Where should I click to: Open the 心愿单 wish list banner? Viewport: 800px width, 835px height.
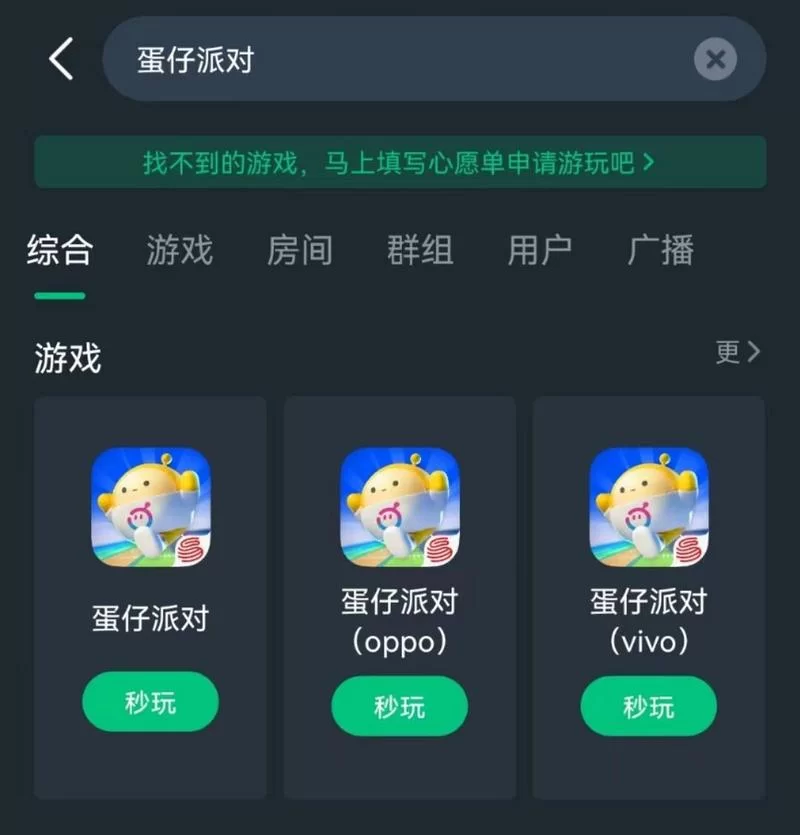pyautogui.click(x=400, y=159)
